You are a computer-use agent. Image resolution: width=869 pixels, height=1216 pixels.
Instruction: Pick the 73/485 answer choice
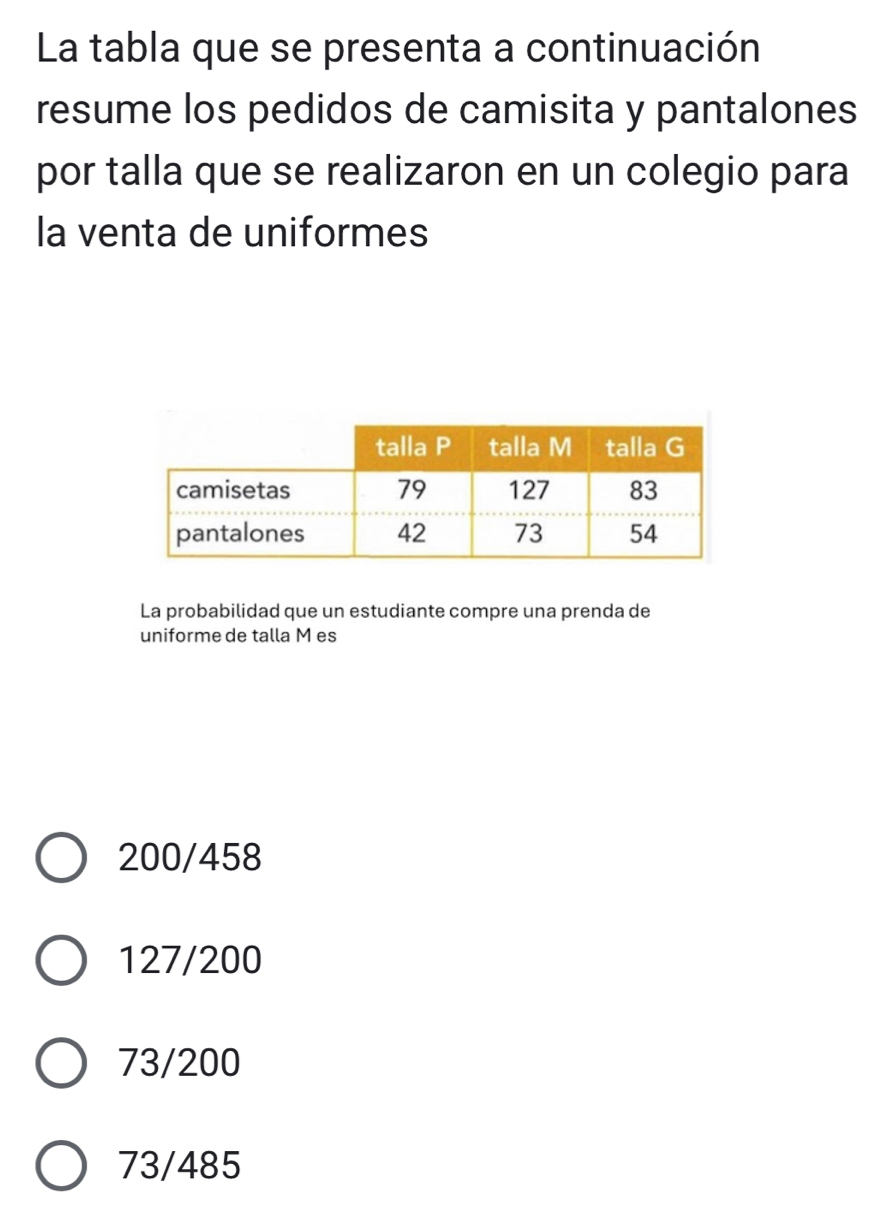[61, 1166]
